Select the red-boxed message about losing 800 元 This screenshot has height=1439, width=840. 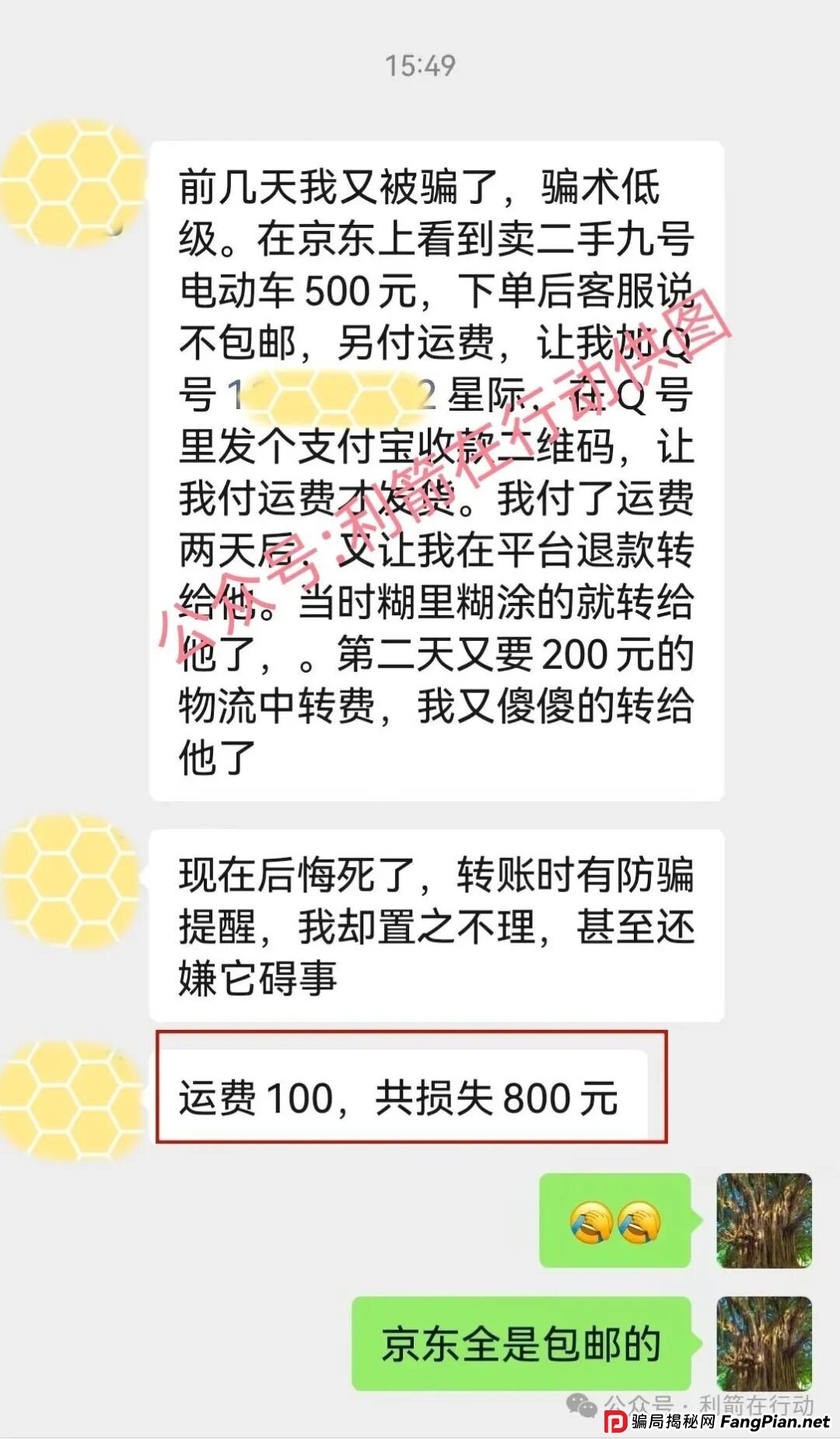(x=412, y=1098)
